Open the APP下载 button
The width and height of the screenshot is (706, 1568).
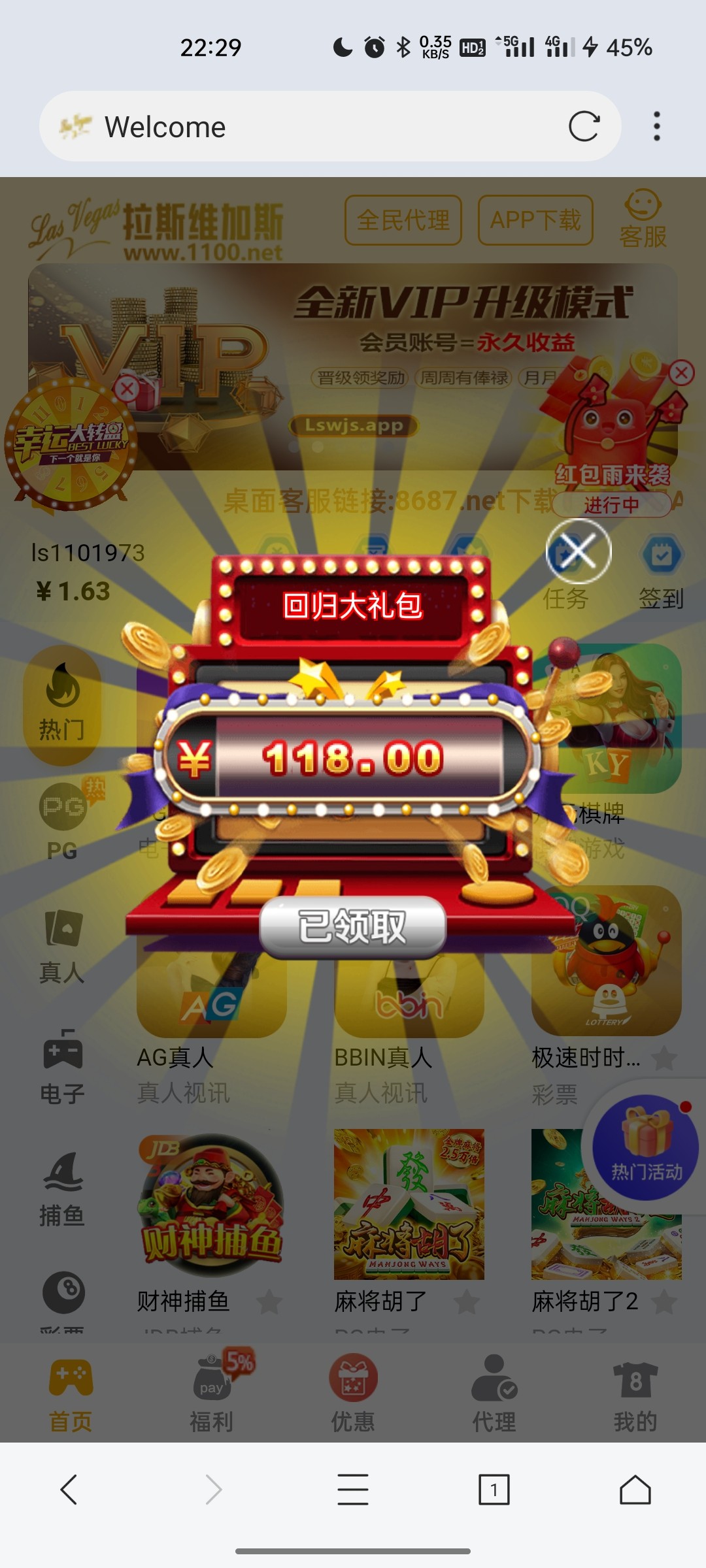(x=535, y=220)
